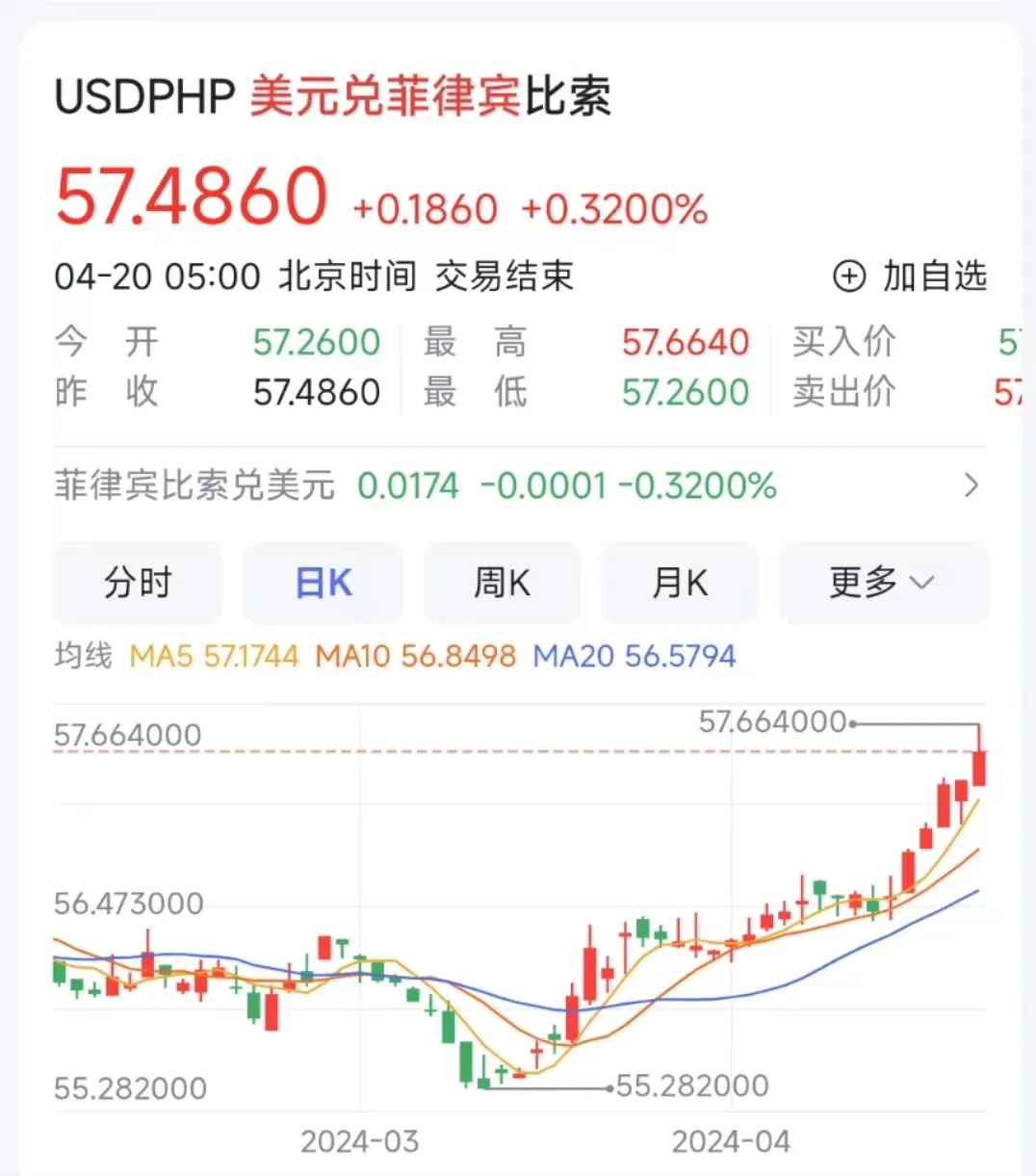The image size is (1036, 1176).
Task: Switch to the 分时 chart tab
Action: 138,583
